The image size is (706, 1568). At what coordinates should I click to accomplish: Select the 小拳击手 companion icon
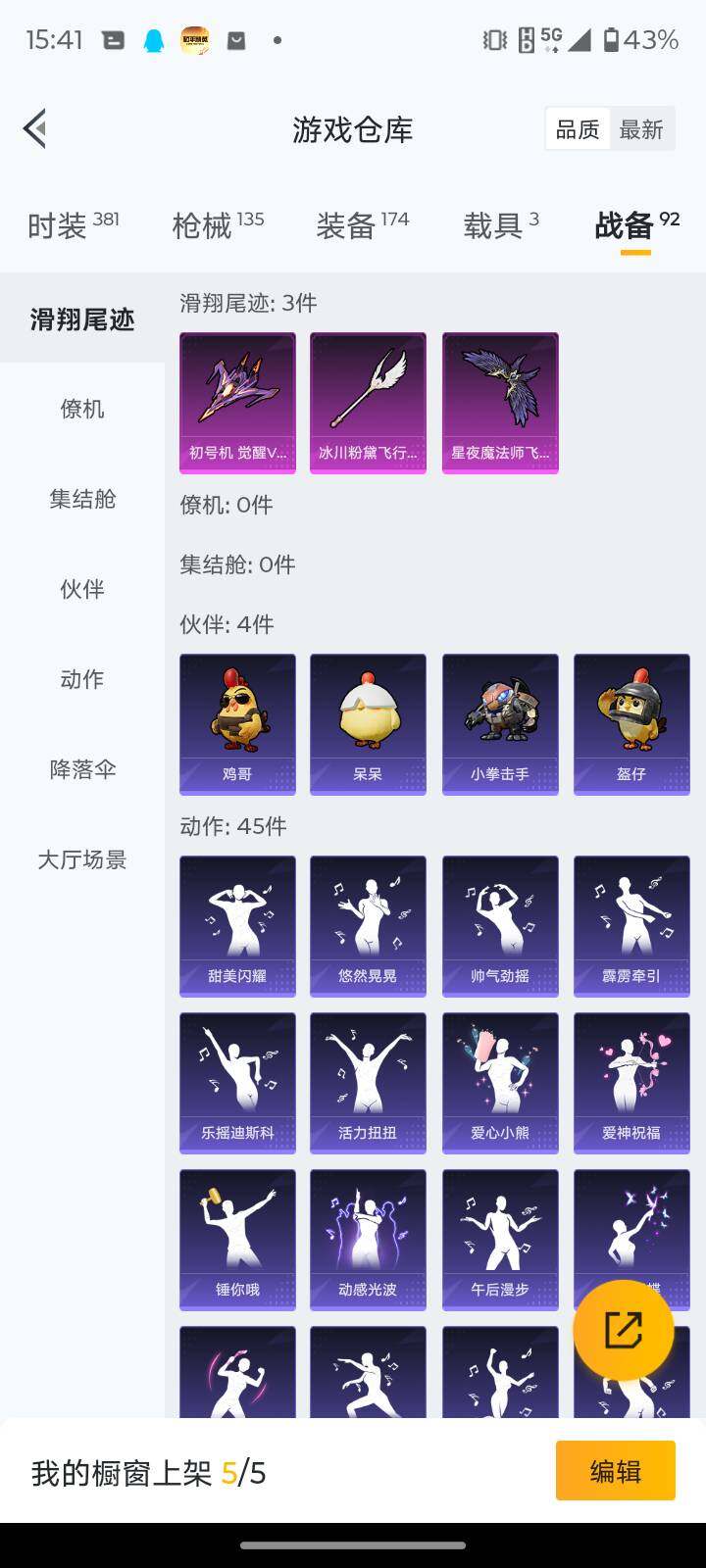point(500,723)
